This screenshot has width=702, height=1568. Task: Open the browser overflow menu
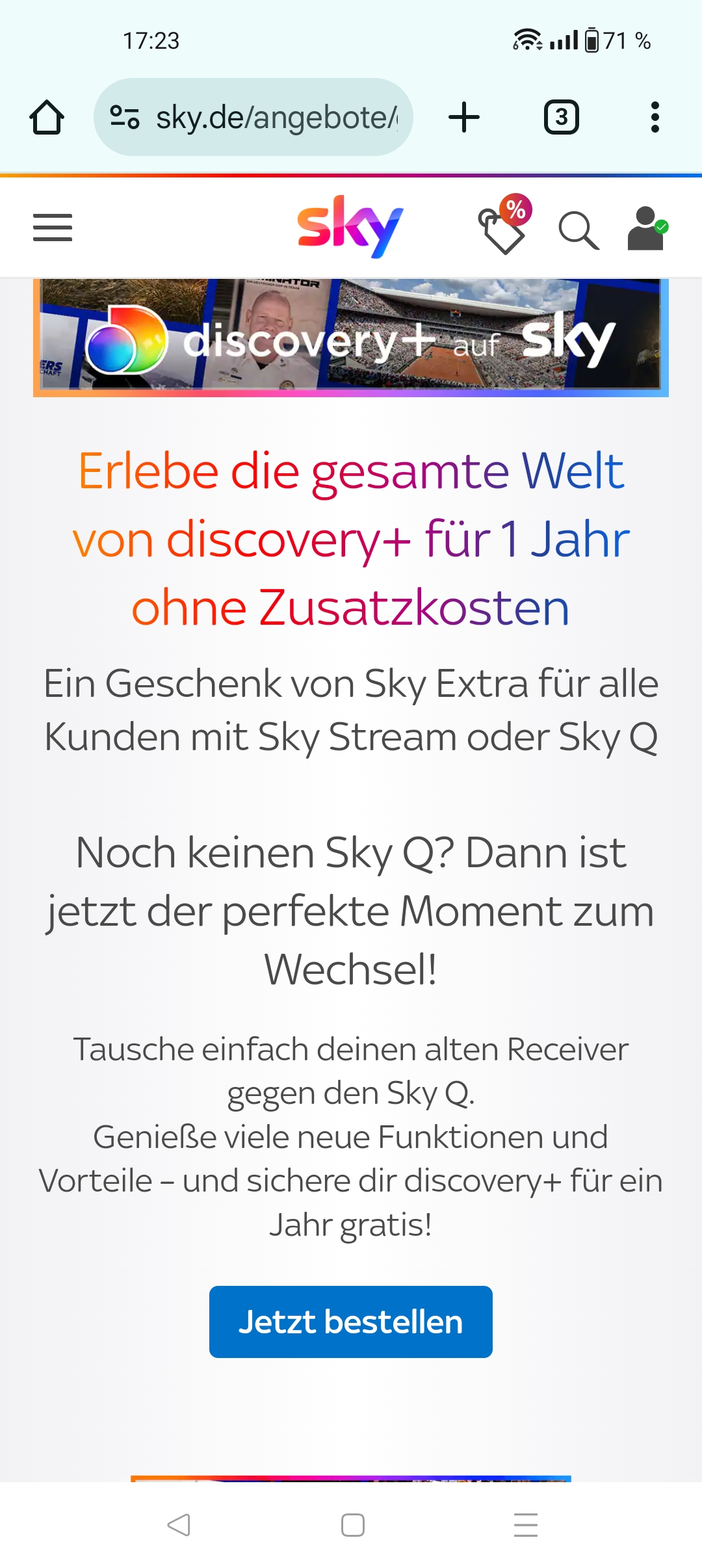[655, 118]
